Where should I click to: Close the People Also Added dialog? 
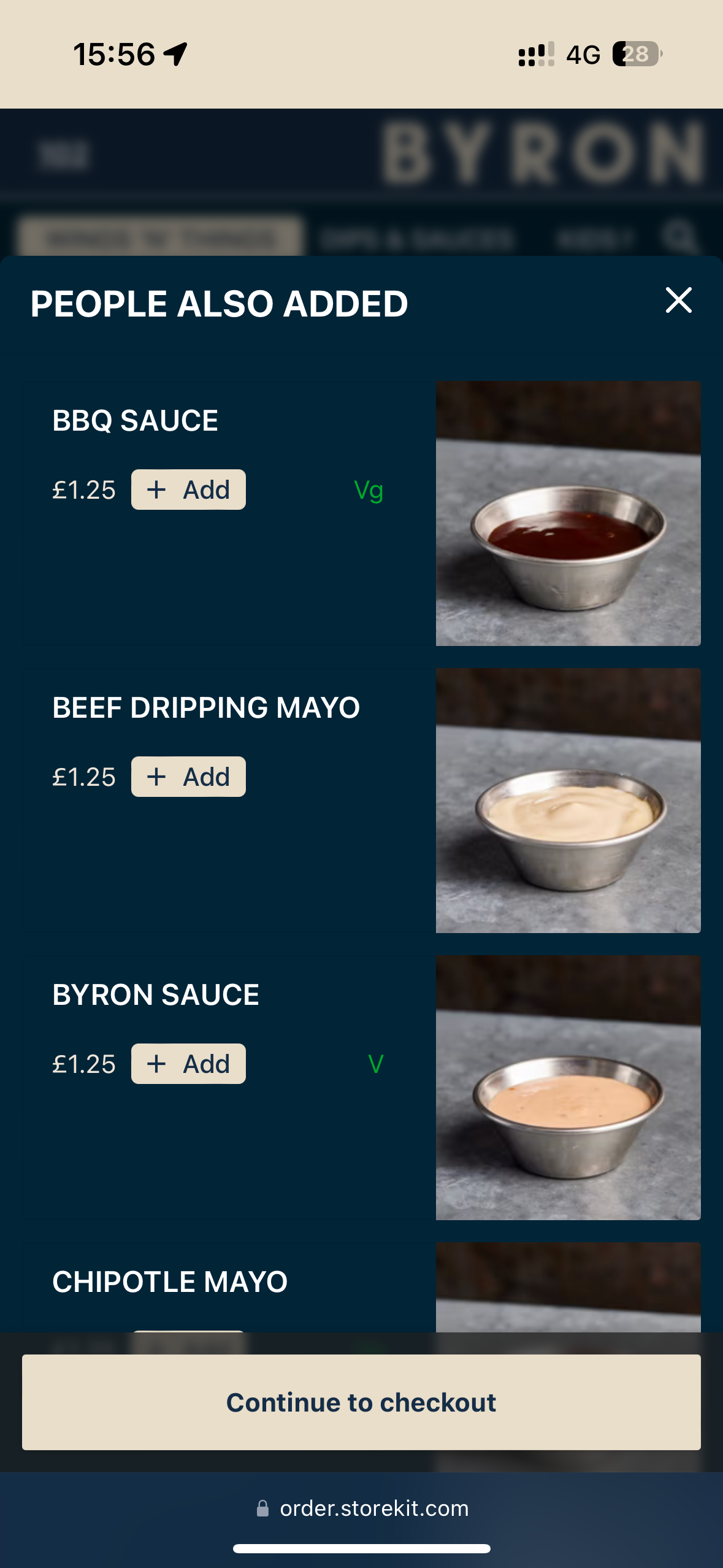(678, 301)
